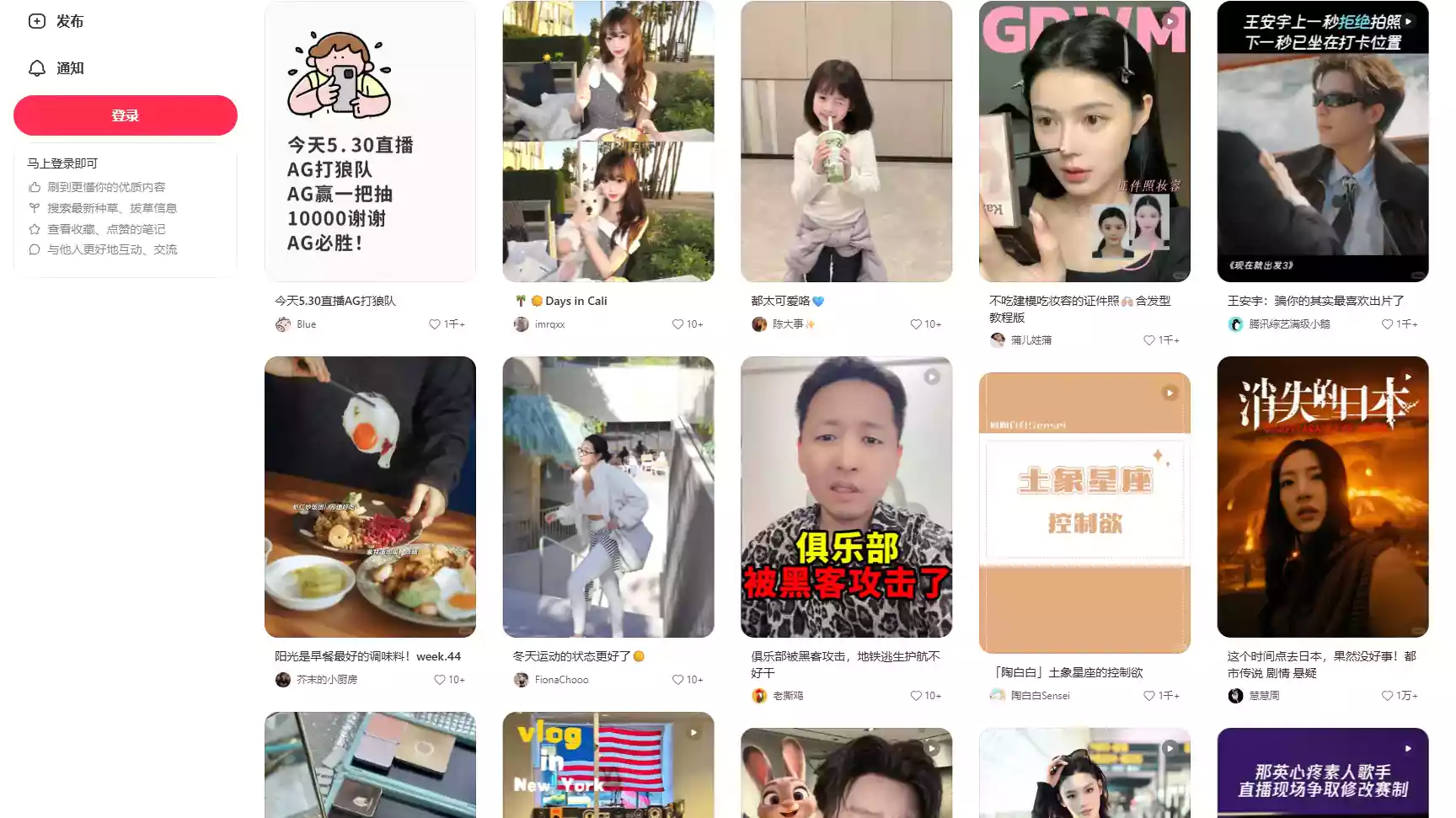The image size is (1456, 818).
Task: Open the 今天5.30直播AG打狼队 post
Action: pyautogui.click(x=370, y=142)
